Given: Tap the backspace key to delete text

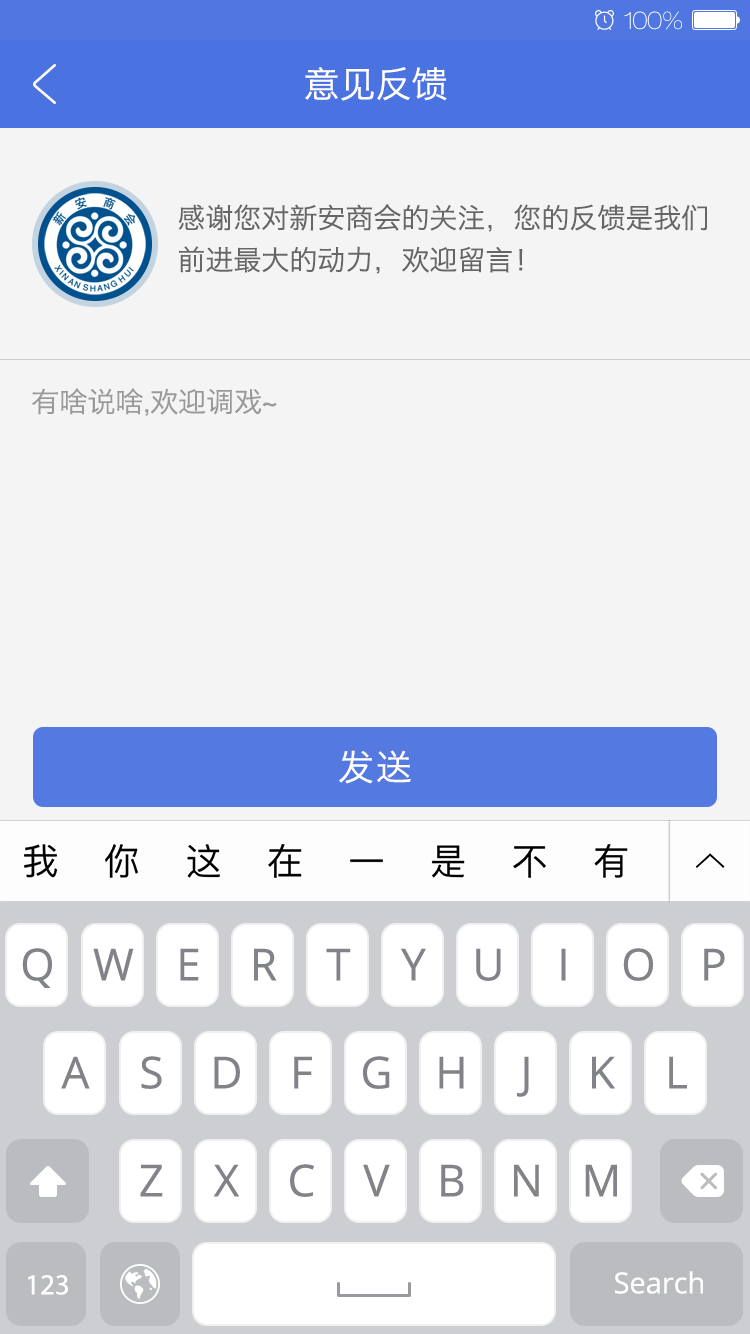Looking at the screenshot, I should (x=700, y=1181).
